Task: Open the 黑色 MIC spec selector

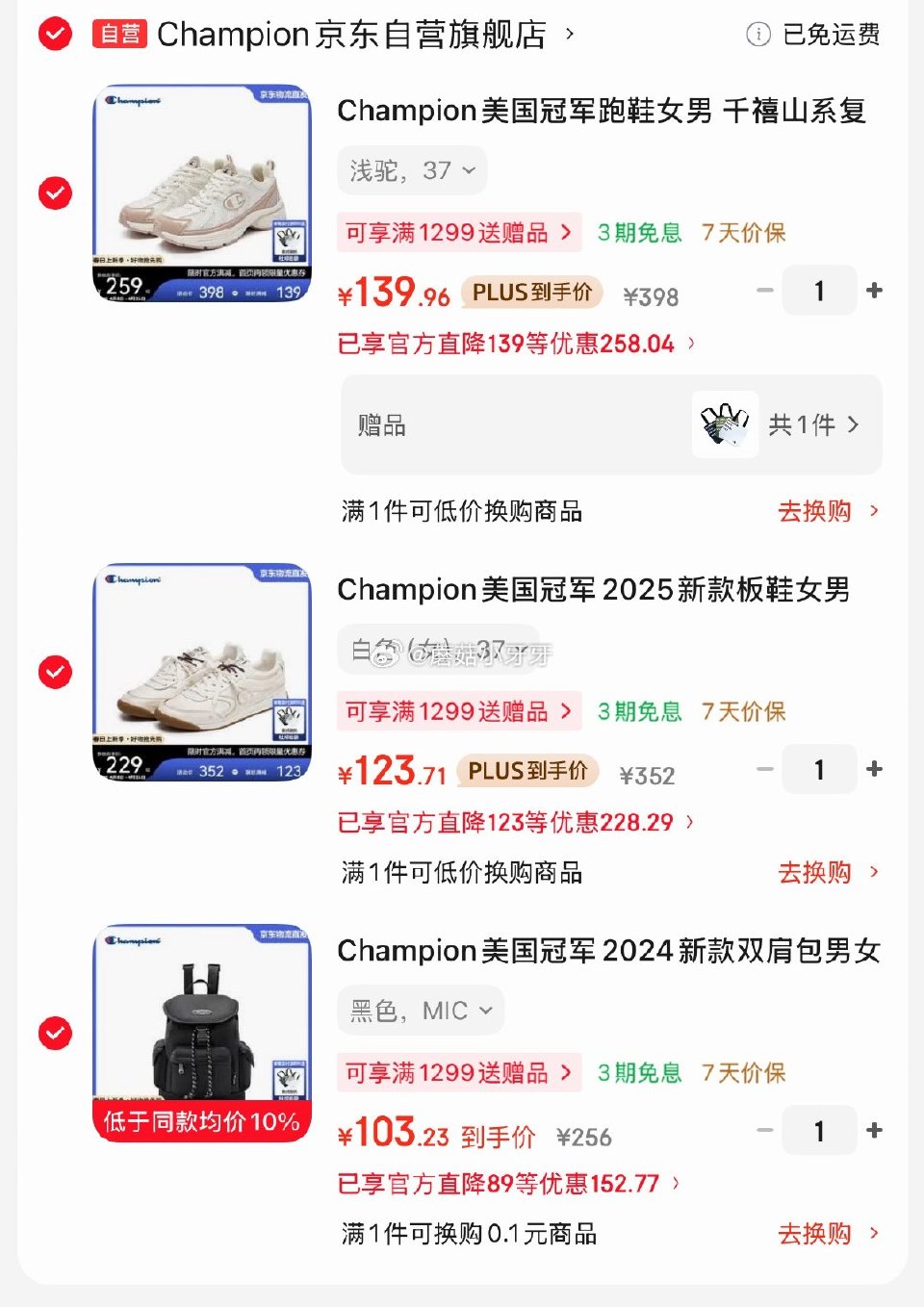Action: (x=420, y=1011)
